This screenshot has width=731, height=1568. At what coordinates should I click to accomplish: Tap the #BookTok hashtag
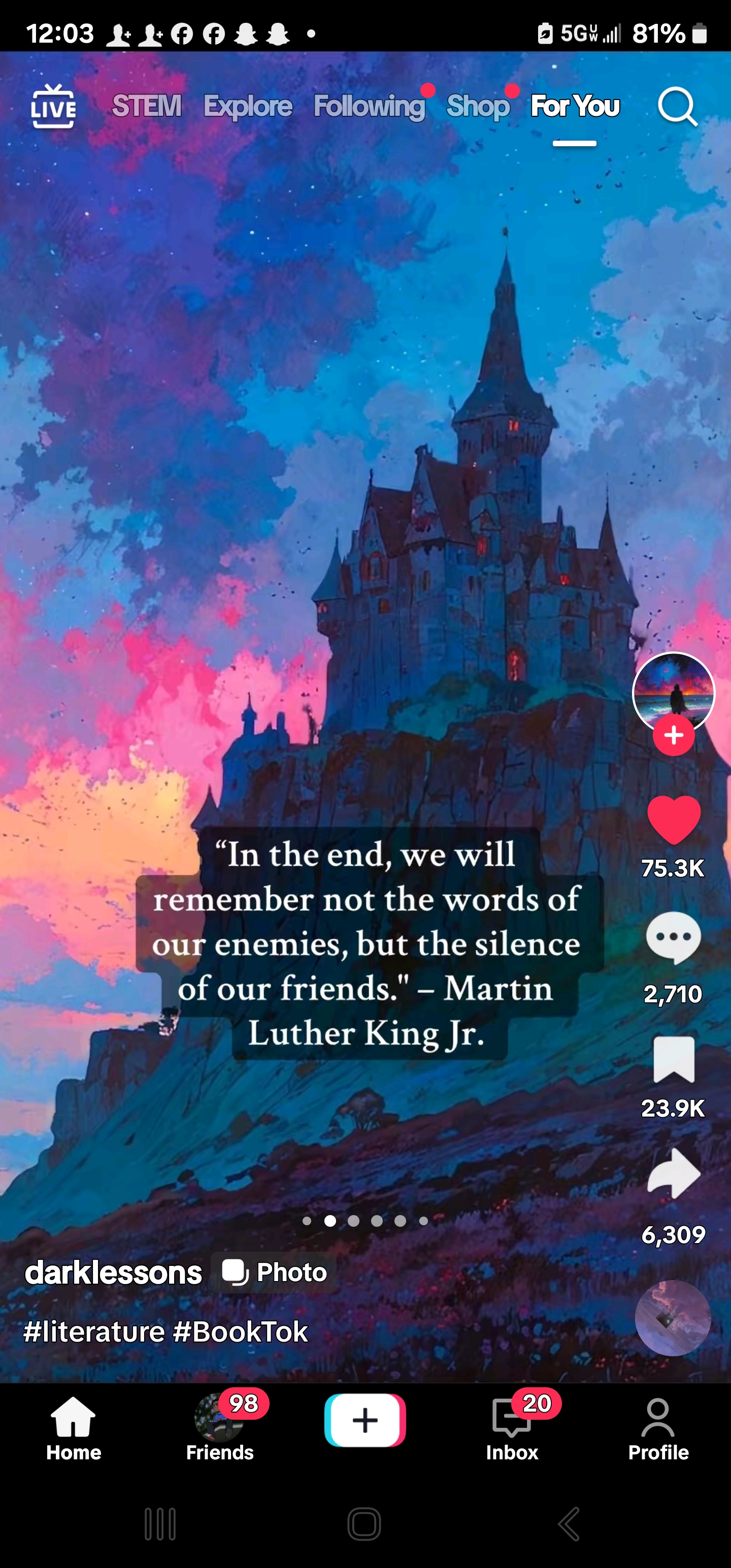click(241, 1331)
